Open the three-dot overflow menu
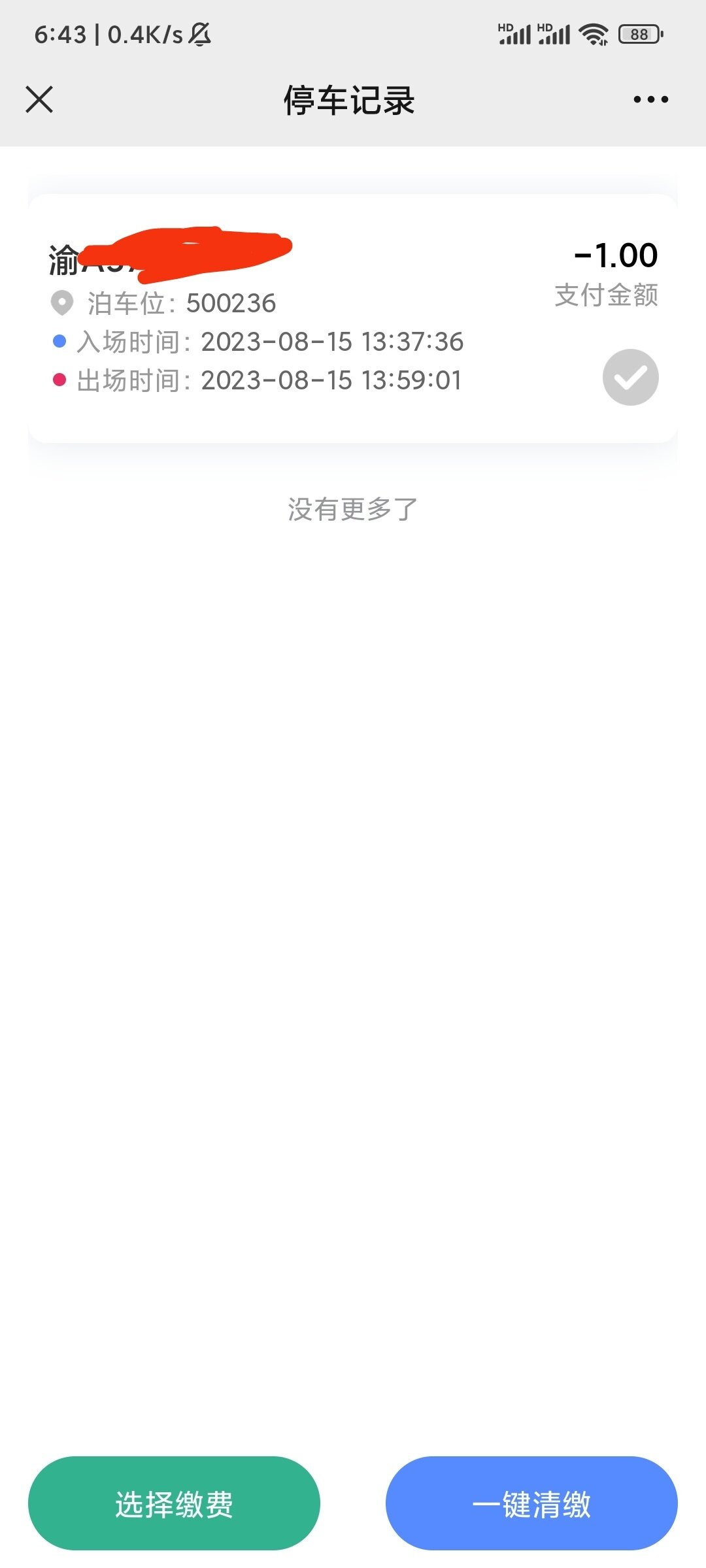Screen dimensions: 706x1568 click(x=650, y=100)
